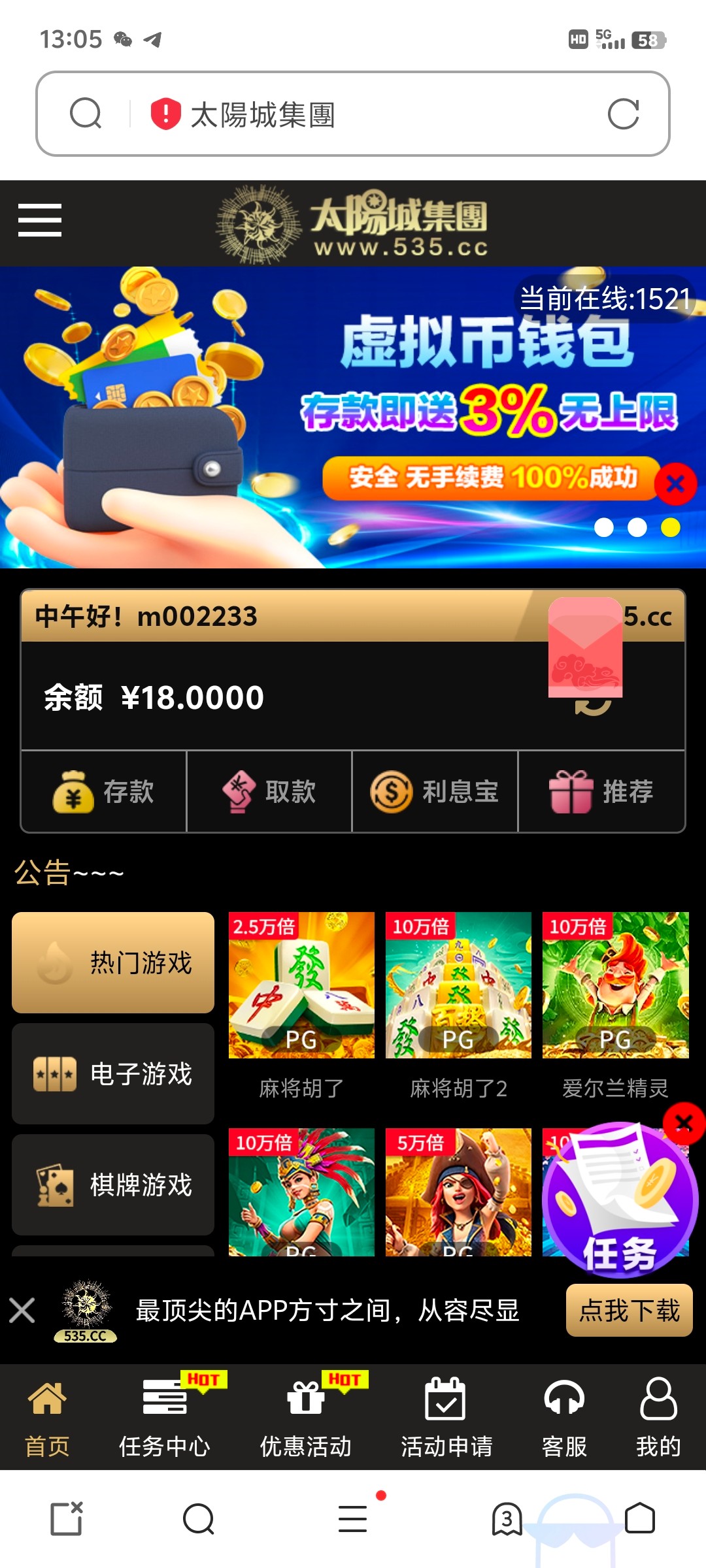Select 热门游戏 category
This screenshot has width=706, height=1568.
click(x=113, y=963)
